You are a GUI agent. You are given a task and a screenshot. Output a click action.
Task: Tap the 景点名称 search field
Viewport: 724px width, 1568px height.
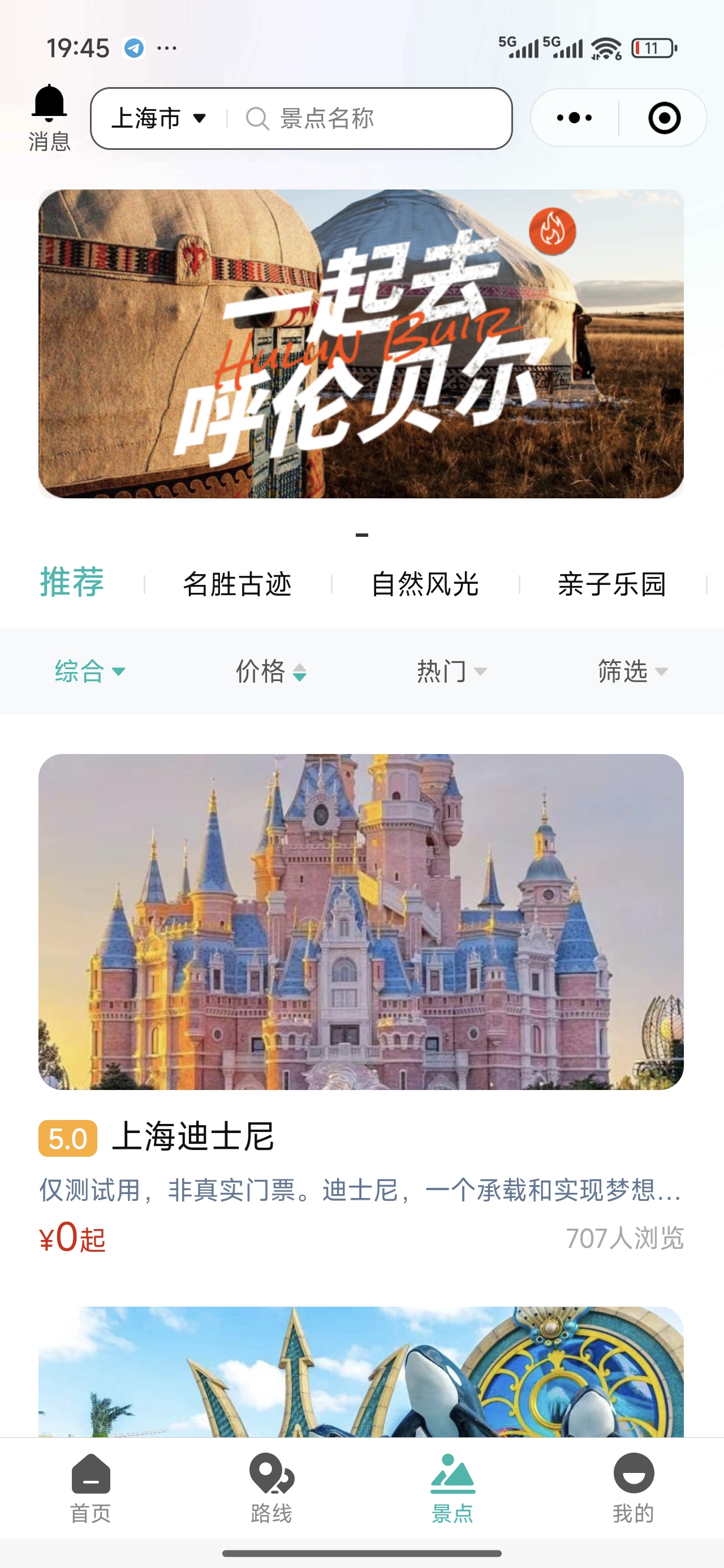[x=365, y=118]
